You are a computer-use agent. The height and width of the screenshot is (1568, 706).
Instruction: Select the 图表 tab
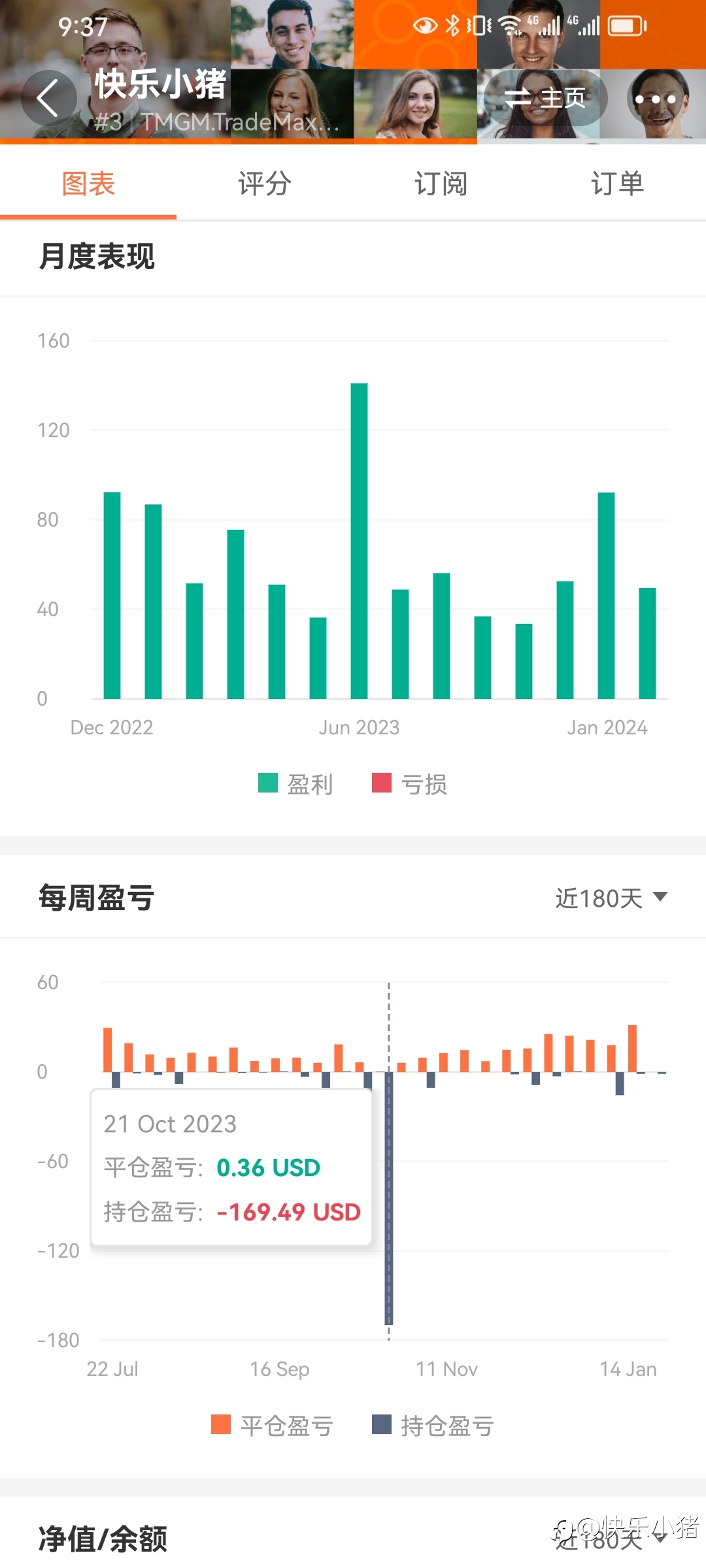(88, 184)
